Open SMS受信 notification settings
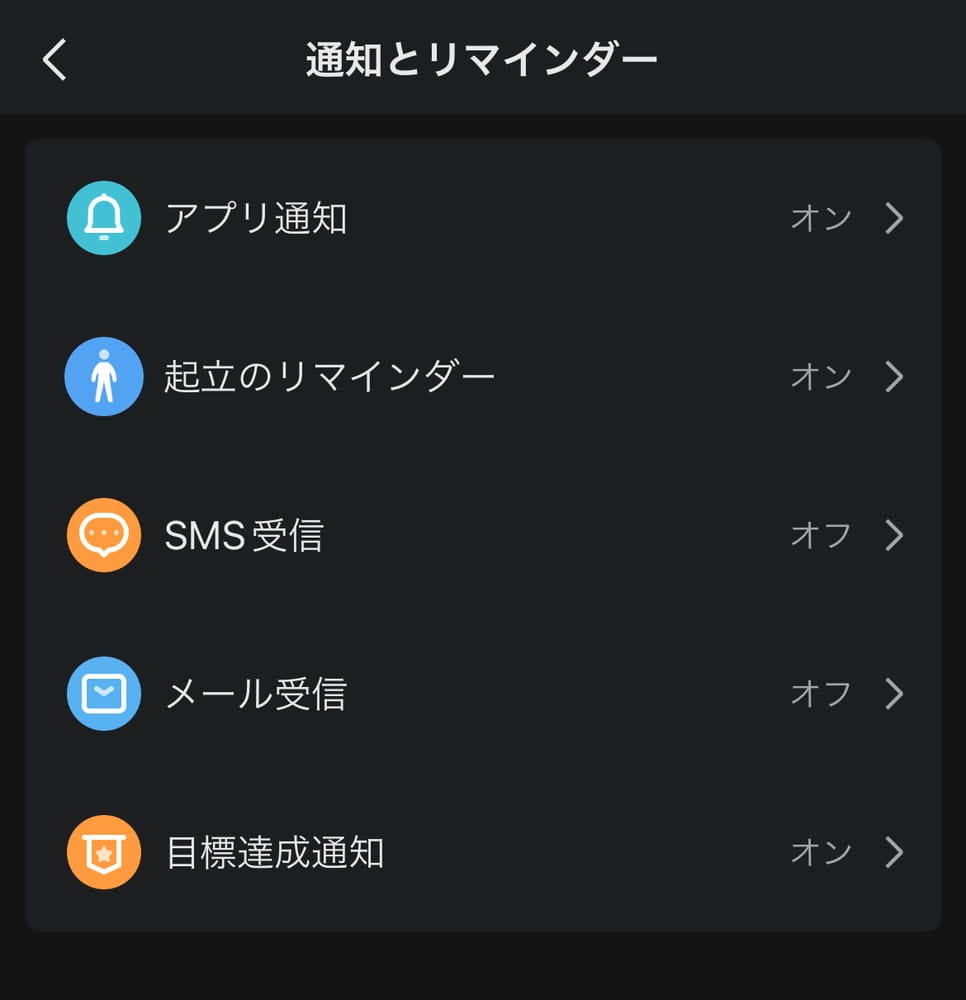The image size is (966, 1000). tap(483, 535)
